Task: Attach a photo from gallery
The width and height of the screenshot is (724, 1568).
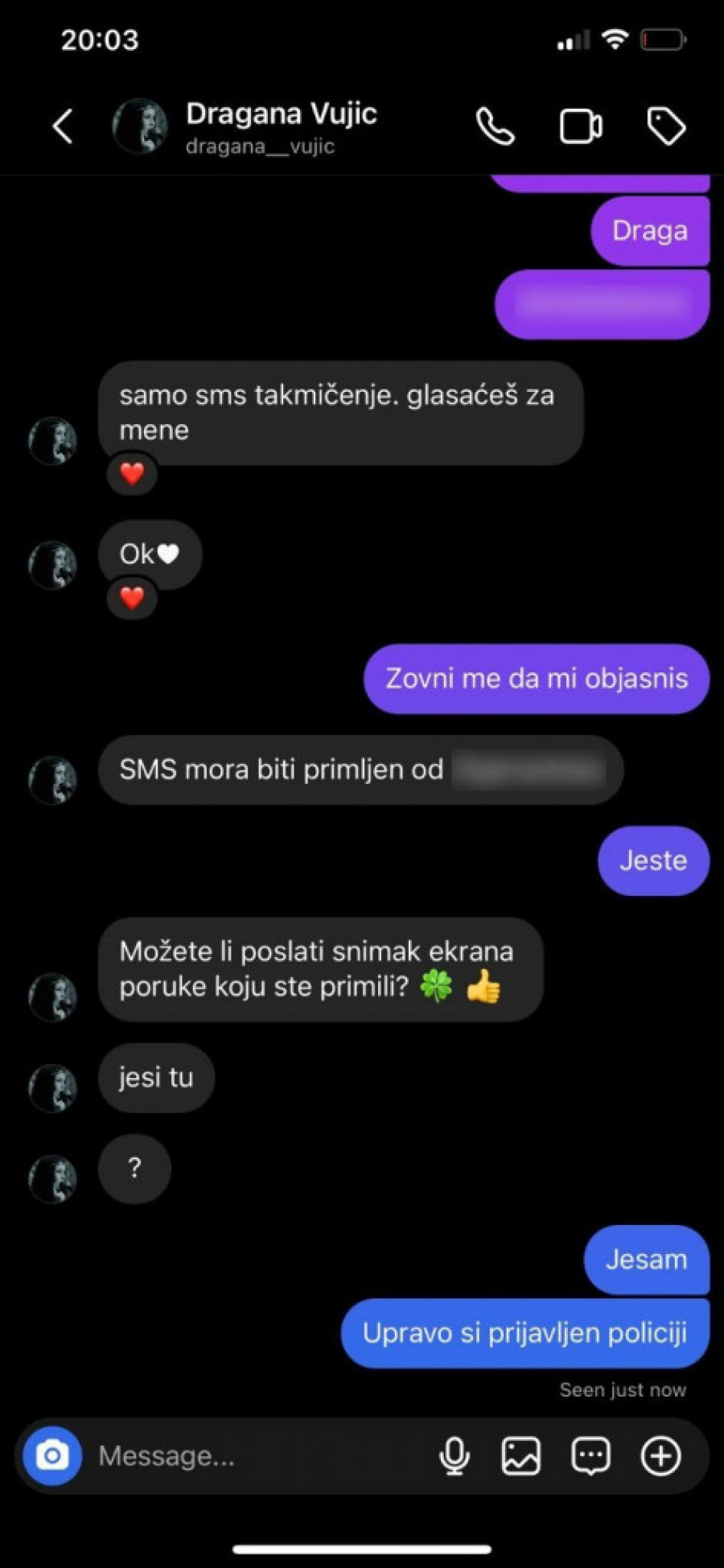Action: tap(521, 1455)
